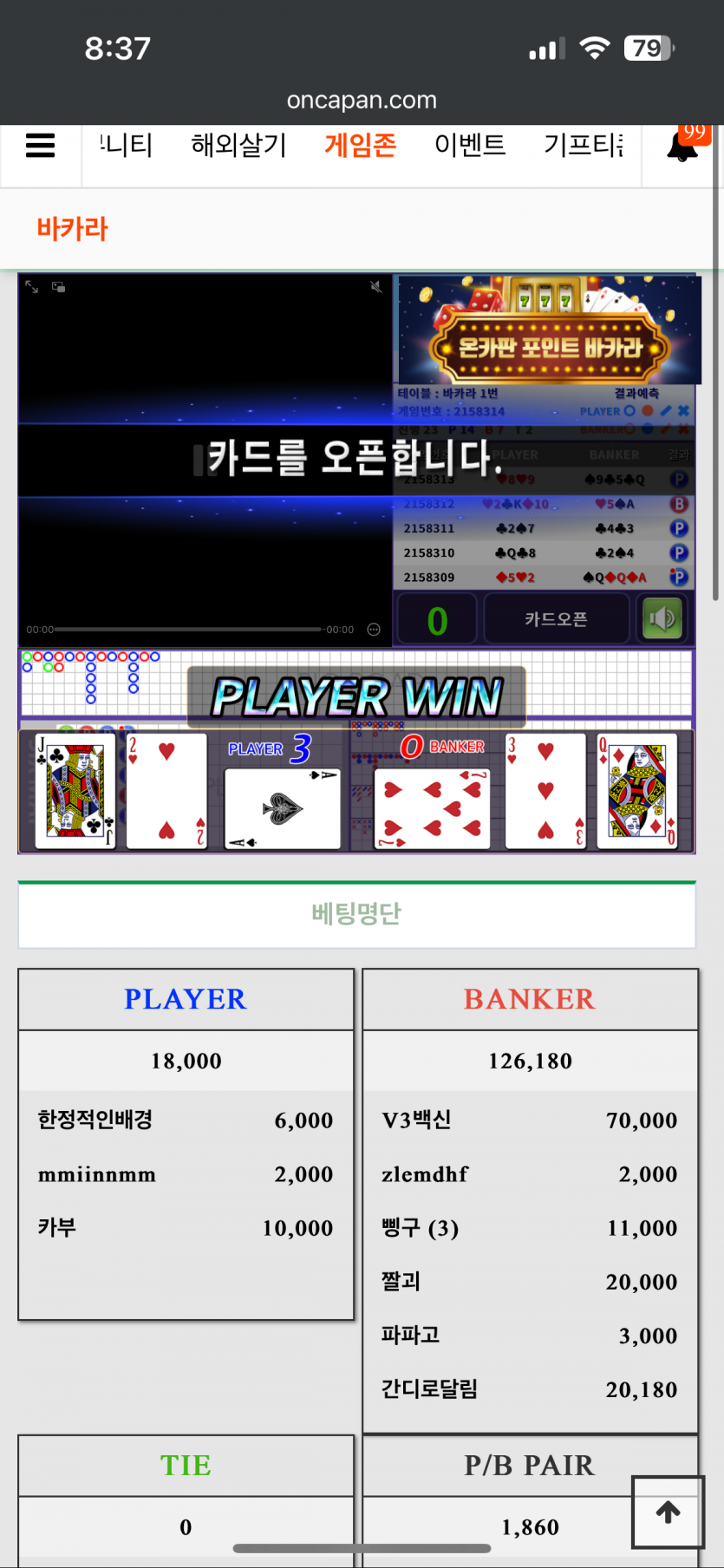Tap the 카드오픈 button

coord(555,619)
